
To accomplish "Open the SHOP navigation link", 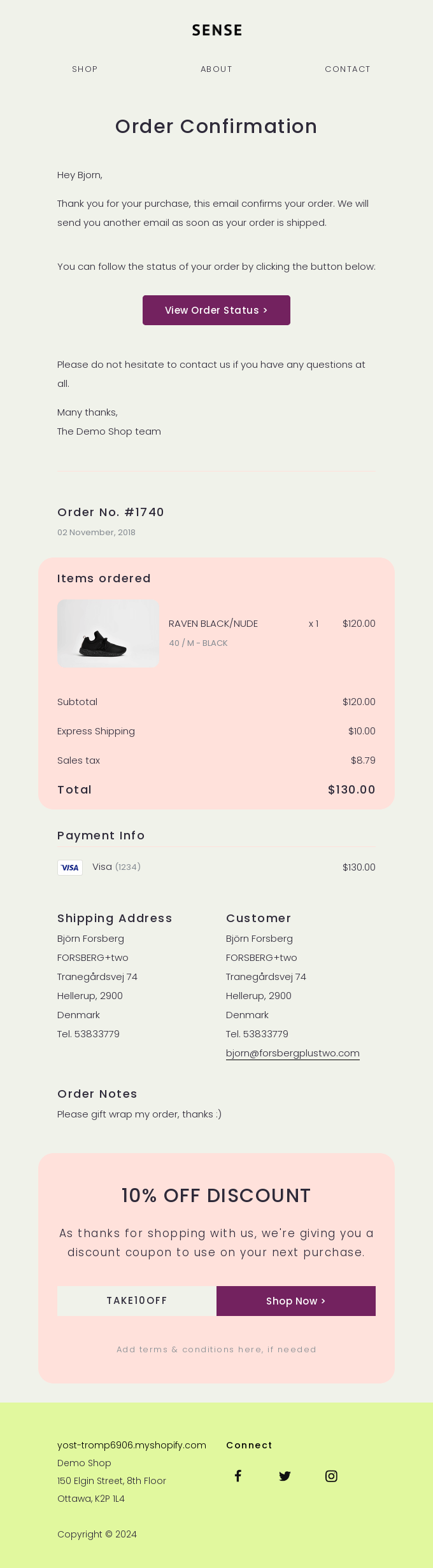I will [85, 69].
